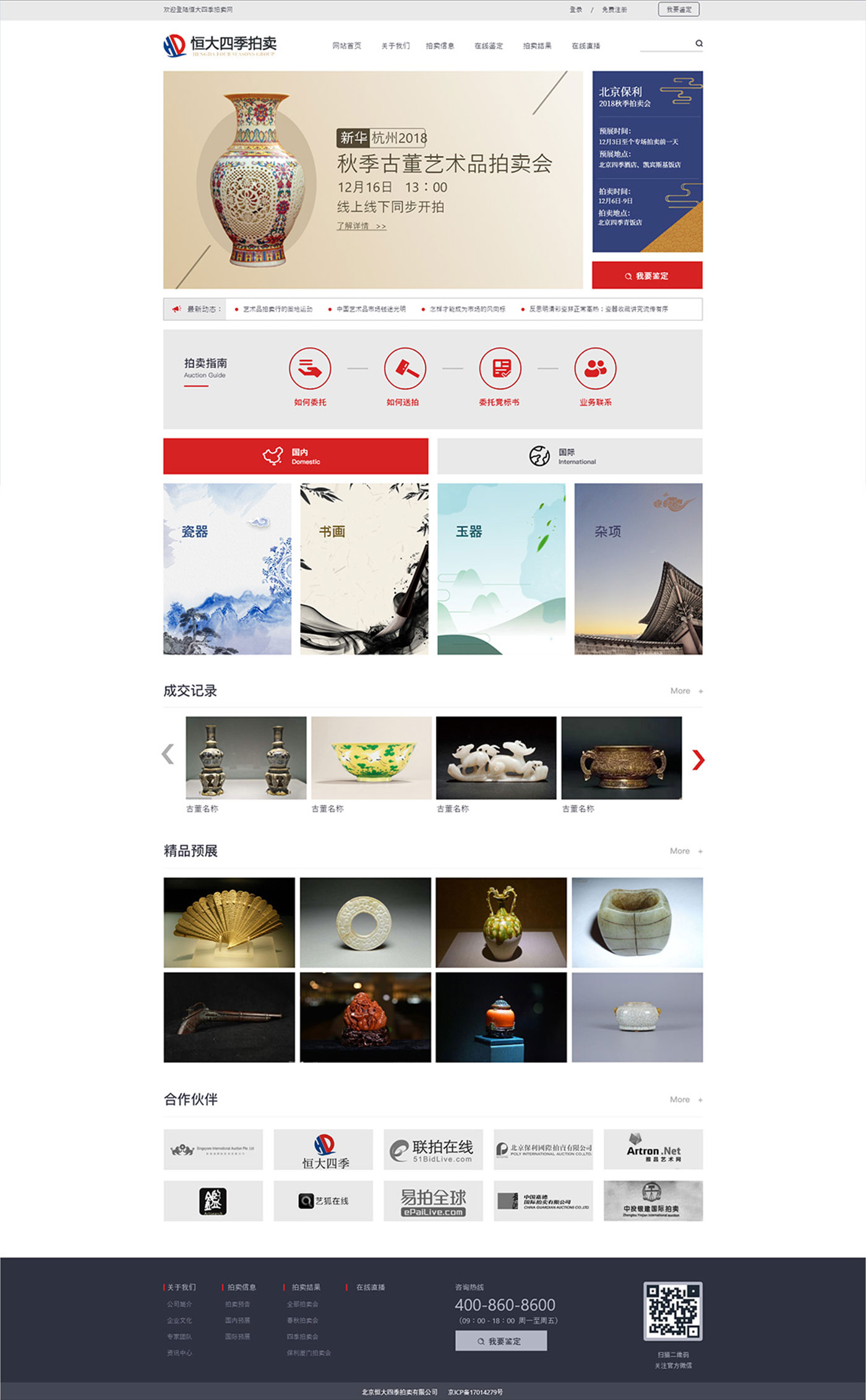Tap the footer 我要鉴定 button
The height and width of the screenshot is (1400, 866).
[x=501, y=1341]
